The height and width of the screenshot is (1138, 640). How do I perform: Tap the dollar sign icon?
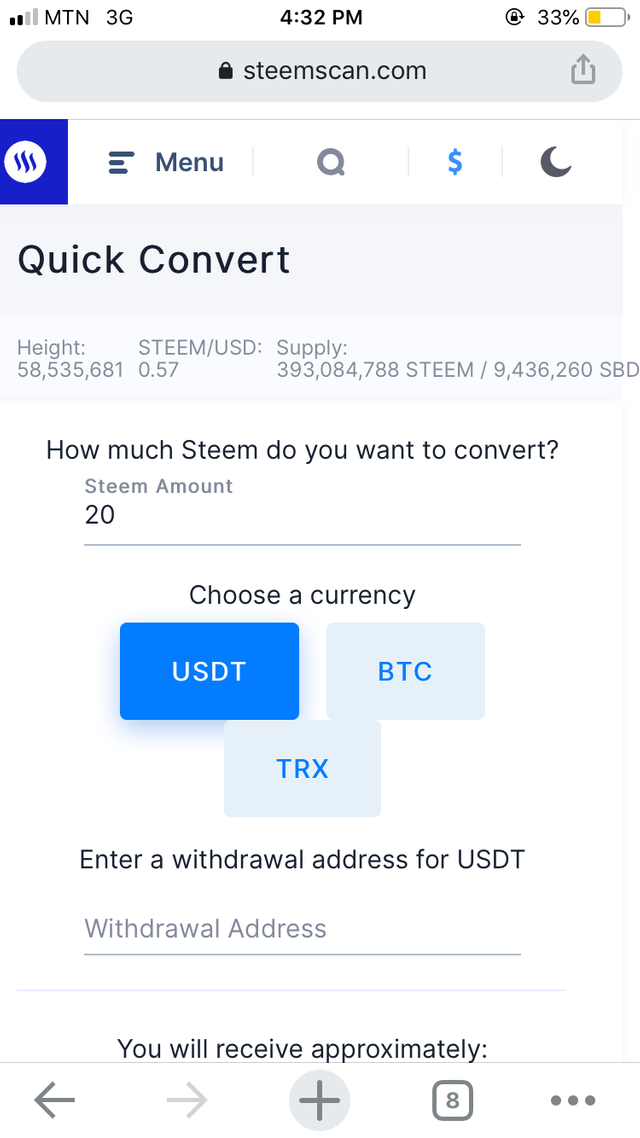pyautogui.click(x=455, y=162)
